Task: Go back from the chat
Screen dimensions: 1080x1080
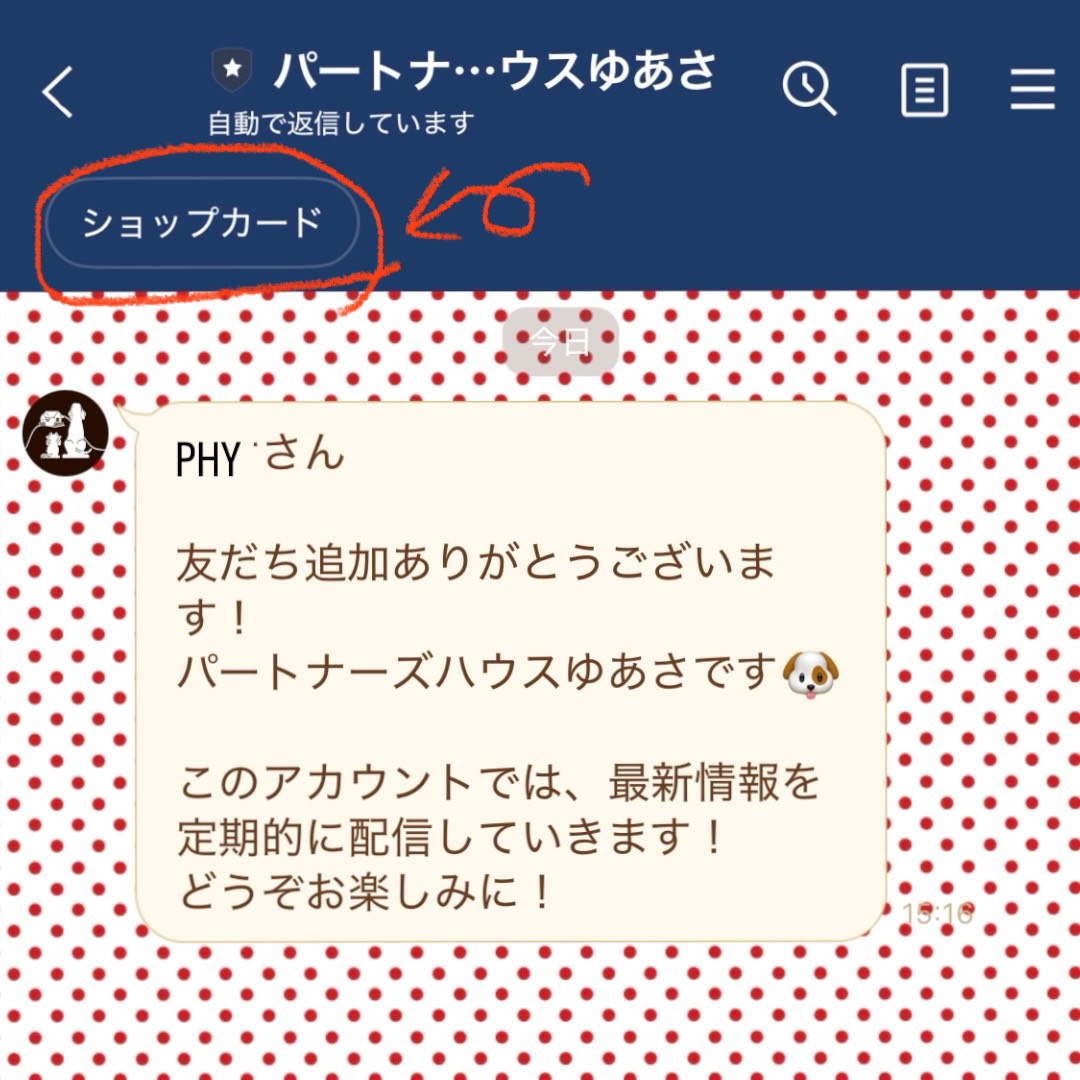Action: click(x=58, y=93)
